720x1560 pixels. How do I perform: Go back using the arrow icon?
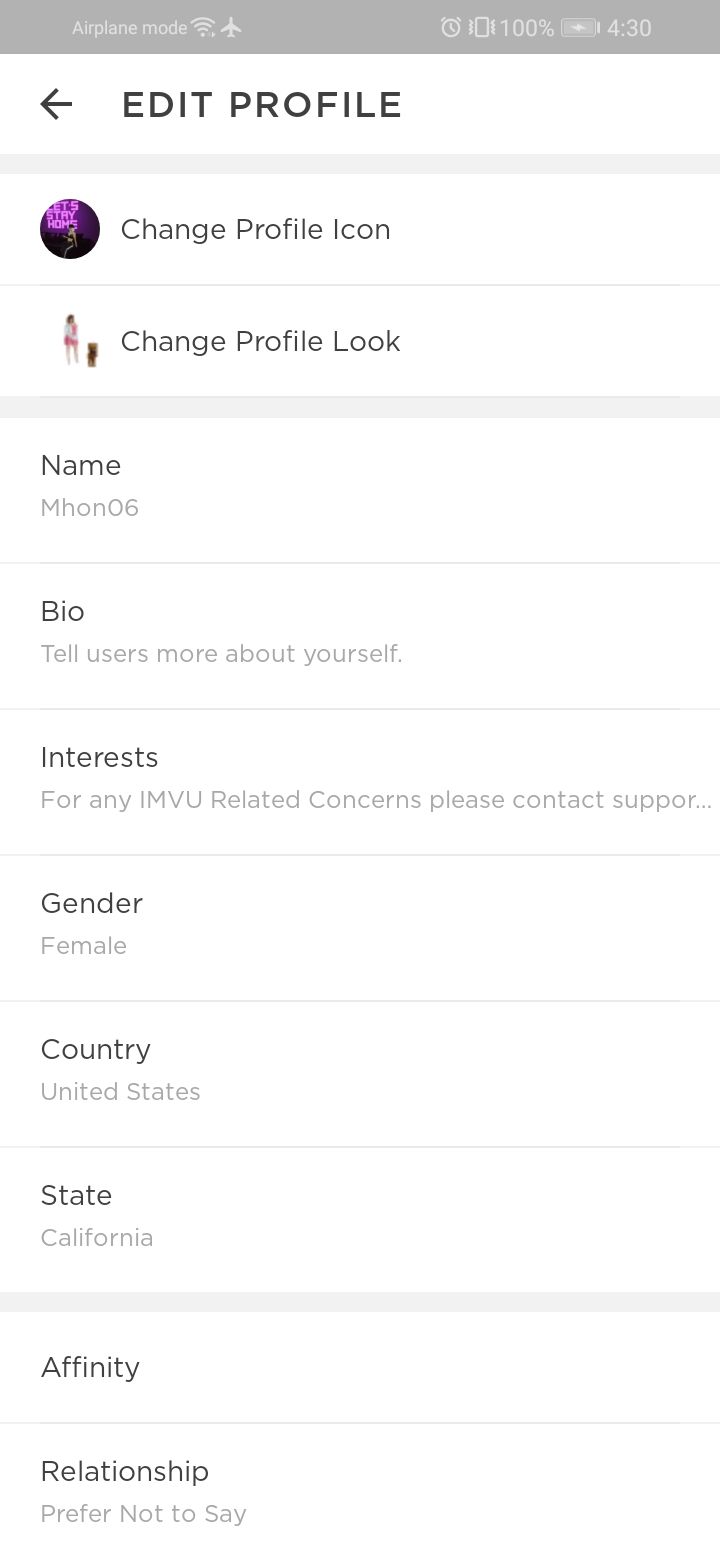(56, 104)
